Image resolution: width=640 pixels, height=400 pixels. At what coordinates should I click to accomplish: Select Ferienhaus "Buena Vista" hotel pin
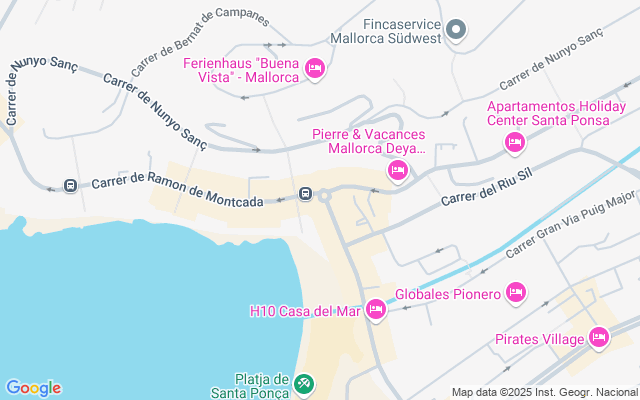point(315,68)
